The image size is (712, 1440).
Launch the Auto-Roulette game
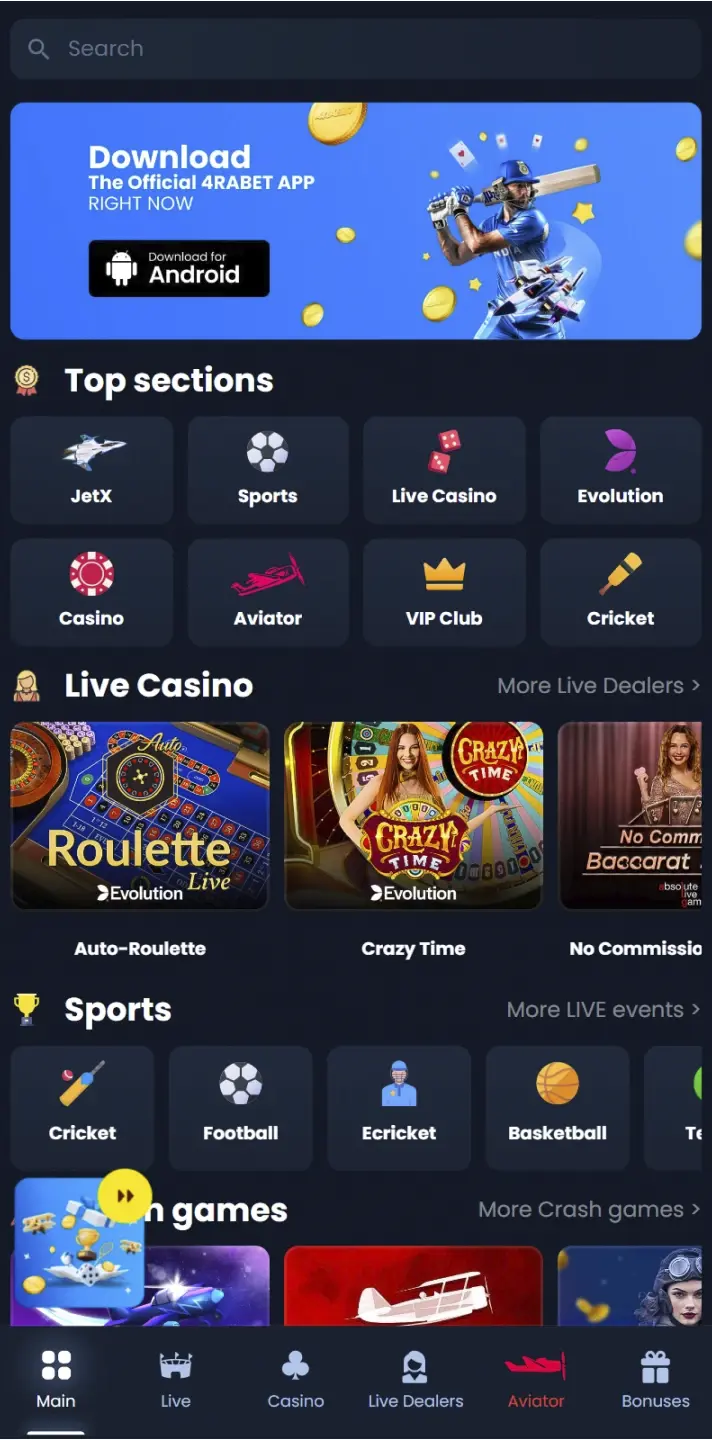click(x=140, y=816)
